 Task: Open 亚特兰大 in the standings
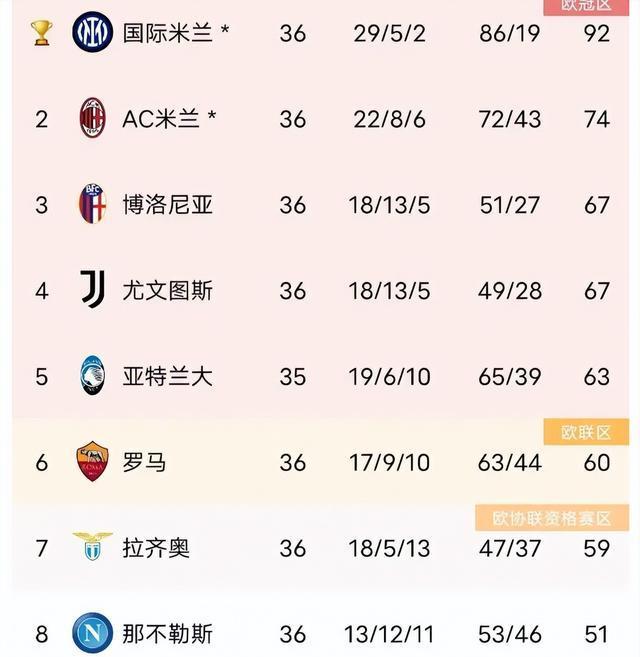(x=167, y=377)
